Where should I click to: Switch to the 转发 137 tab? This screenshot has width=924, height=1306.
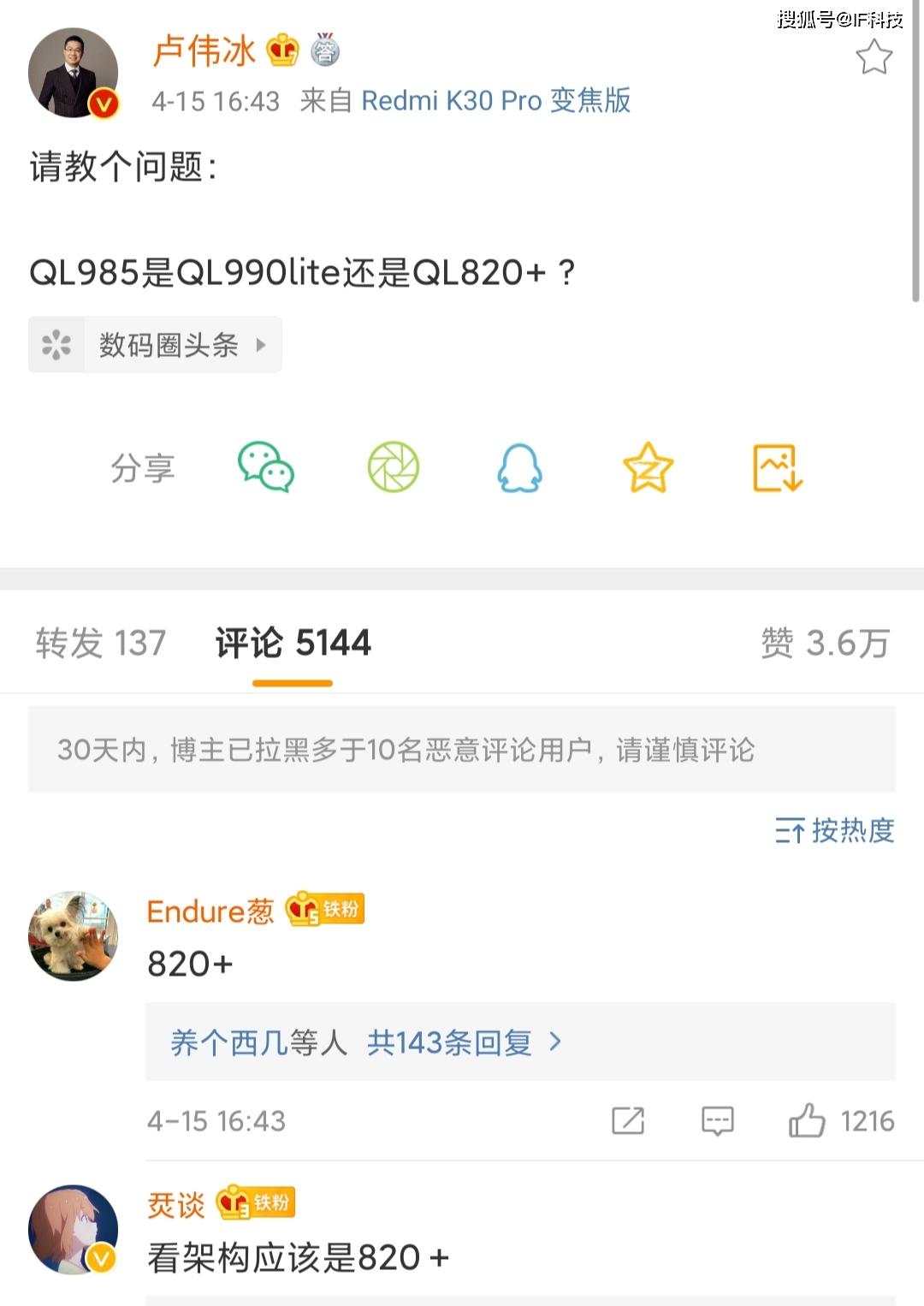[101, 643]
